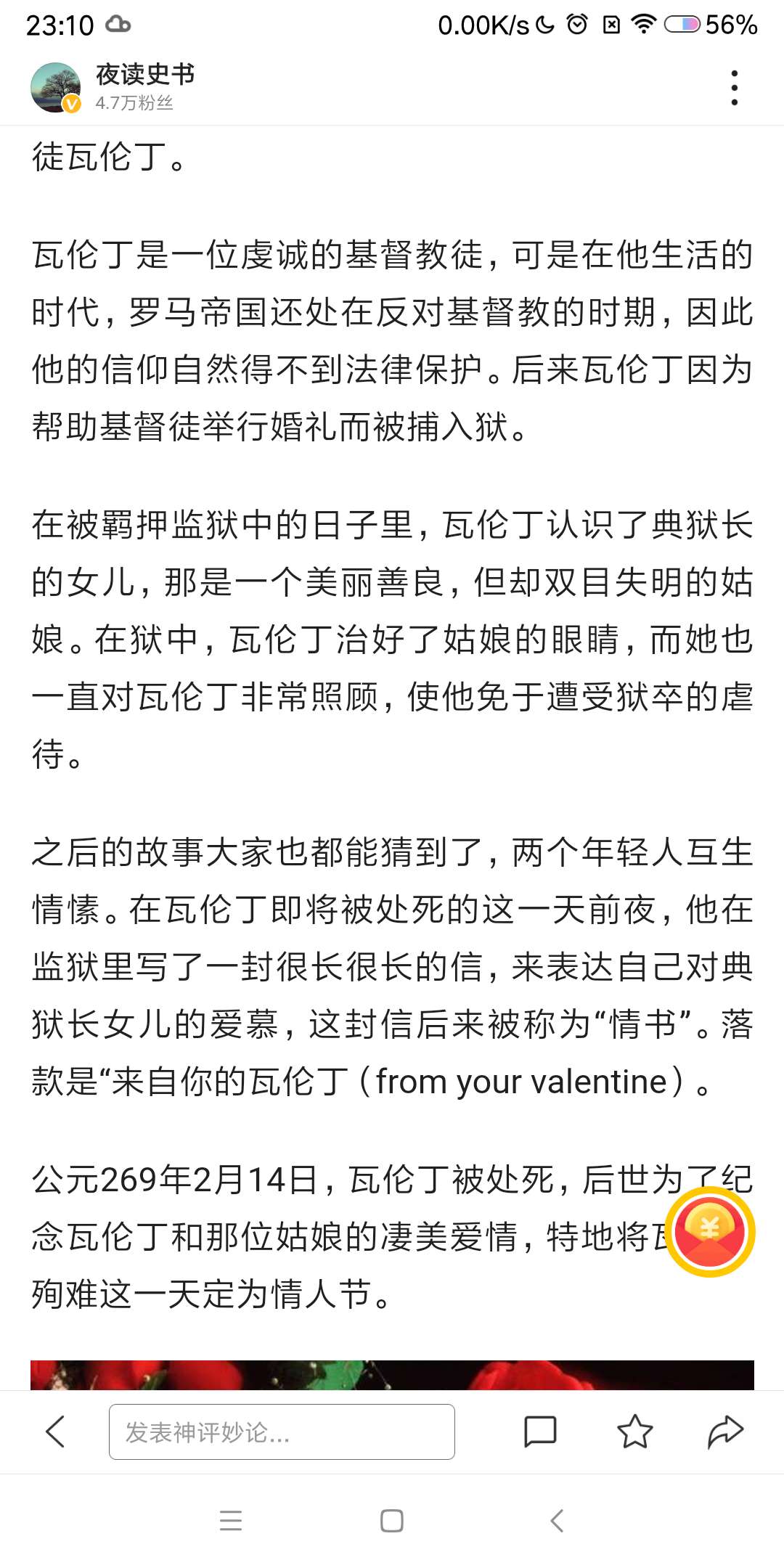Tap the red envelope floating button
The image size is (784, 1568).
[x=710, y=1232]
